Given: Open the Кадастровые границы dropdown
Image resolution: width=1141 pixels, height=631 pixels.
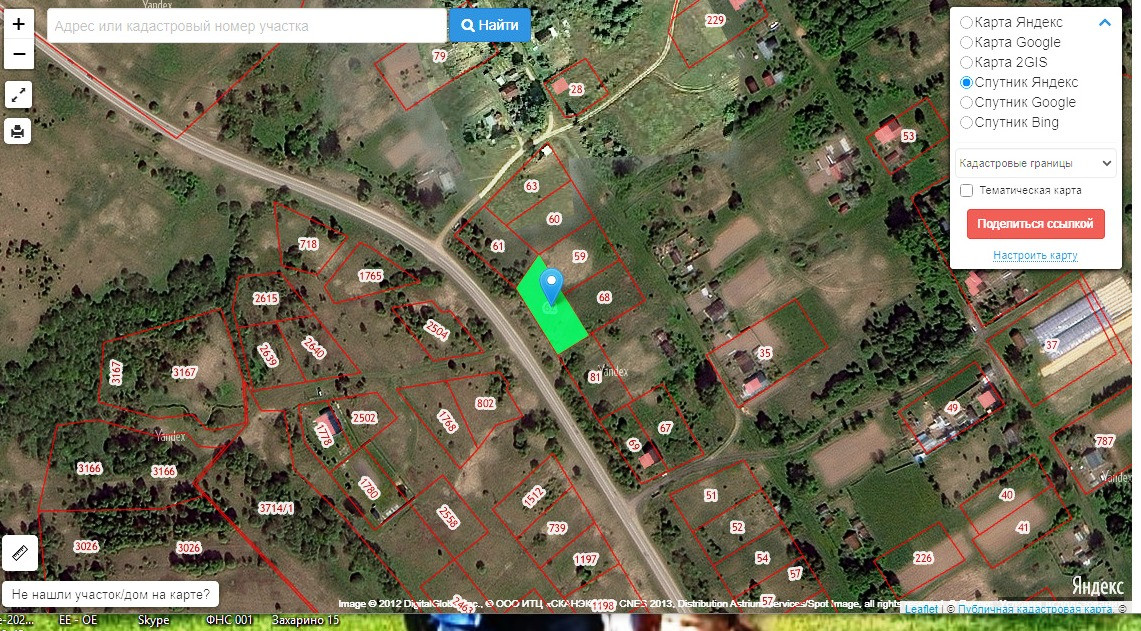Looking at the screenshot, I should (x=1035, y=163).
